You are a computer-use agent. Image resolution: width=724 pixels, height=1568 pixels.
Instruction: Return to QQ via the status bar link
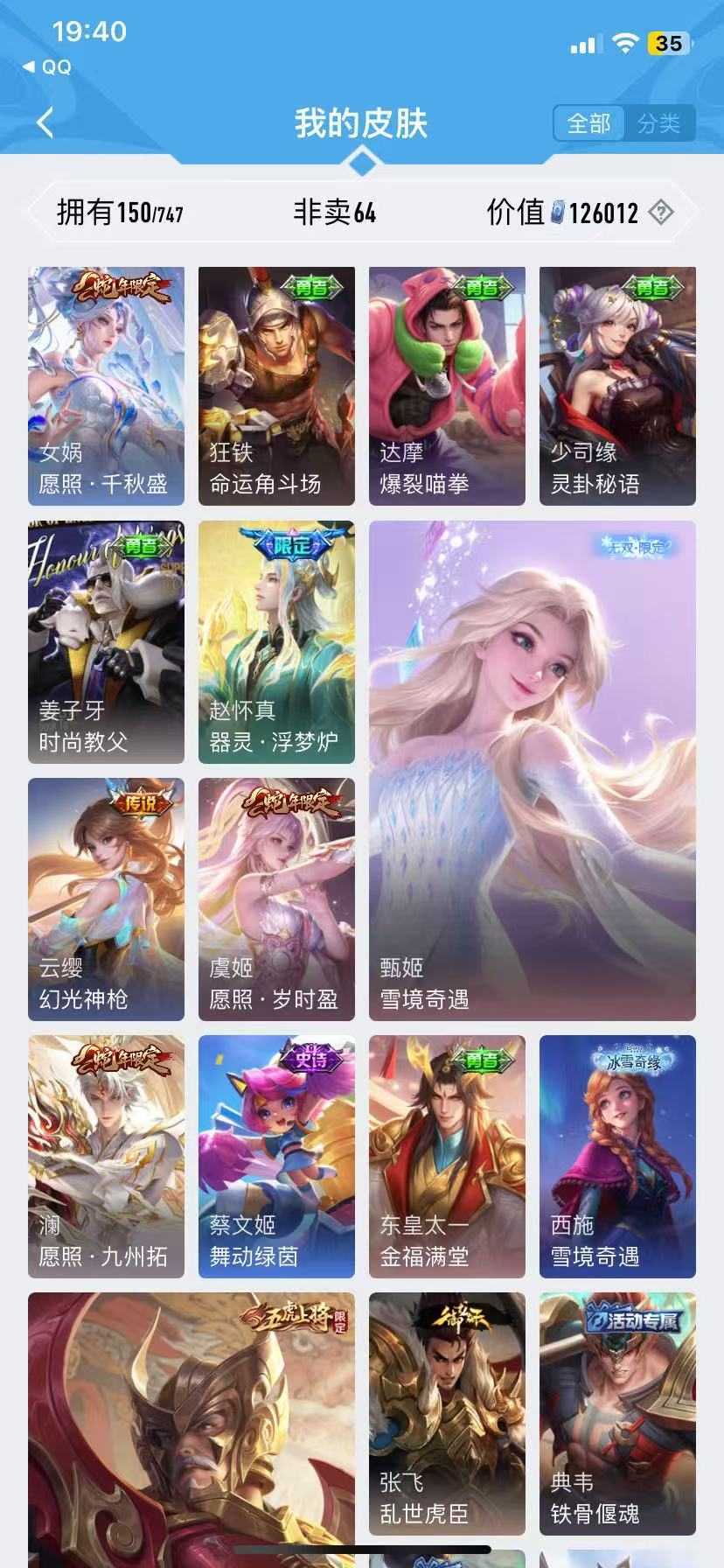47,66
